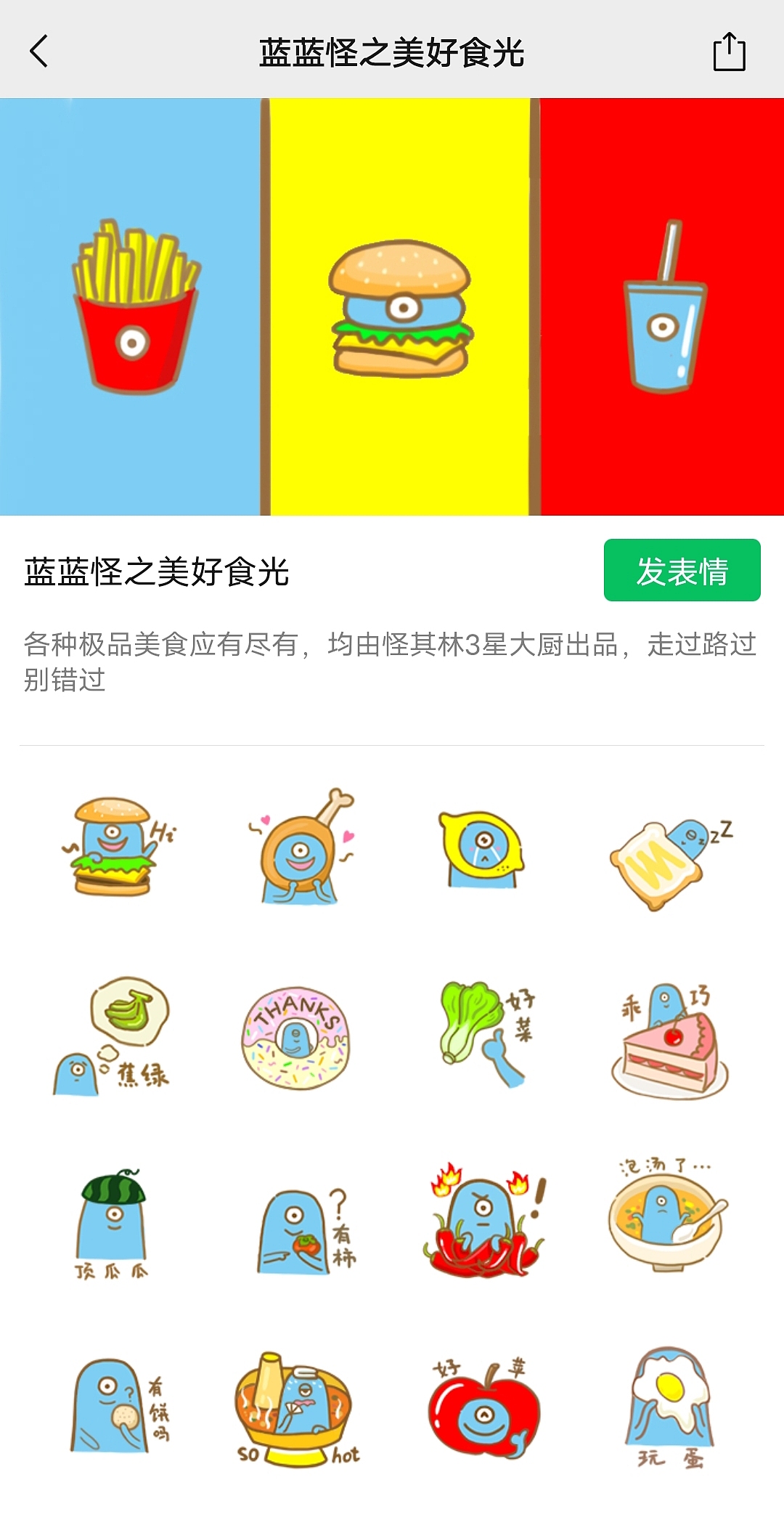Go back to the previous page
This screenshot has width=784, height=1525.
click(x=39, y=52)
